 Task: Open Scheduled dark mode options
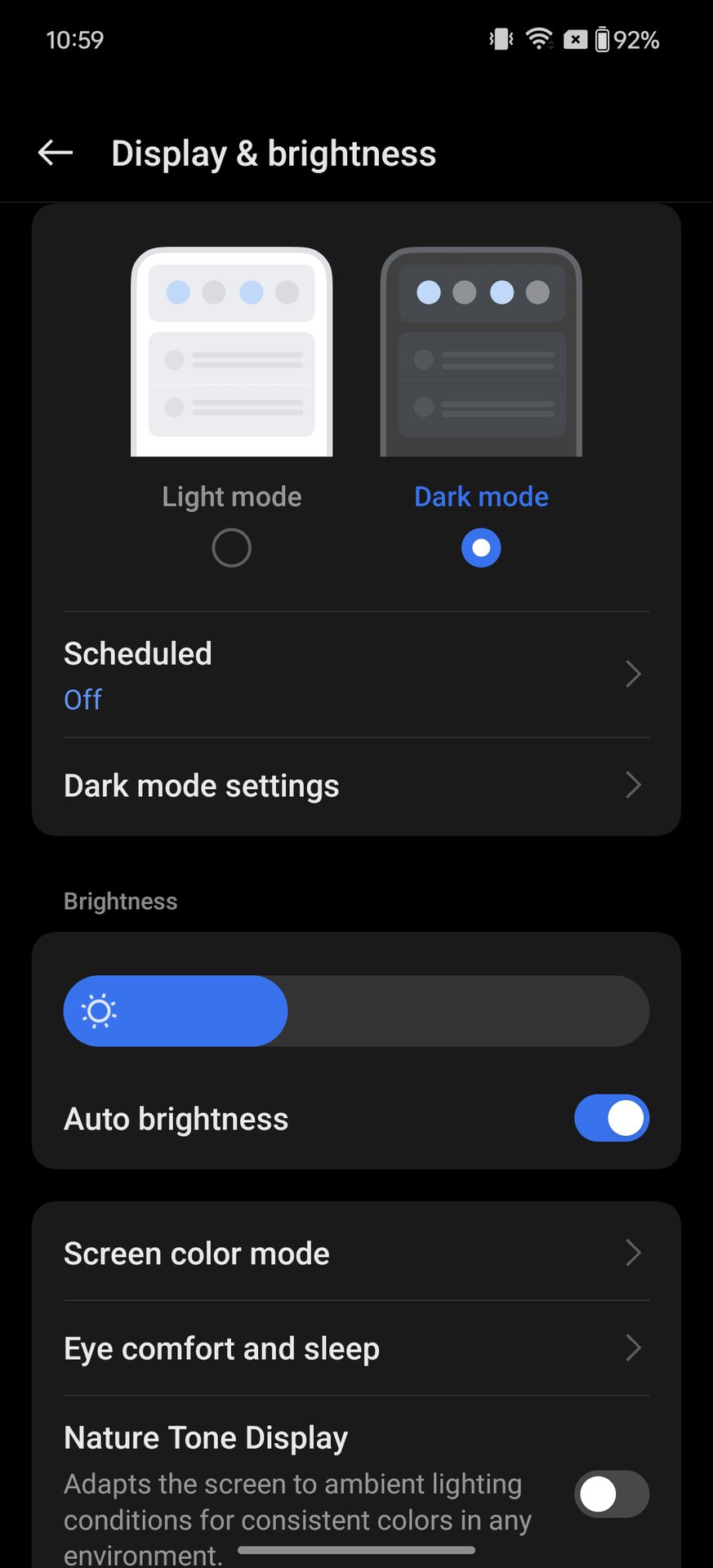356,675
